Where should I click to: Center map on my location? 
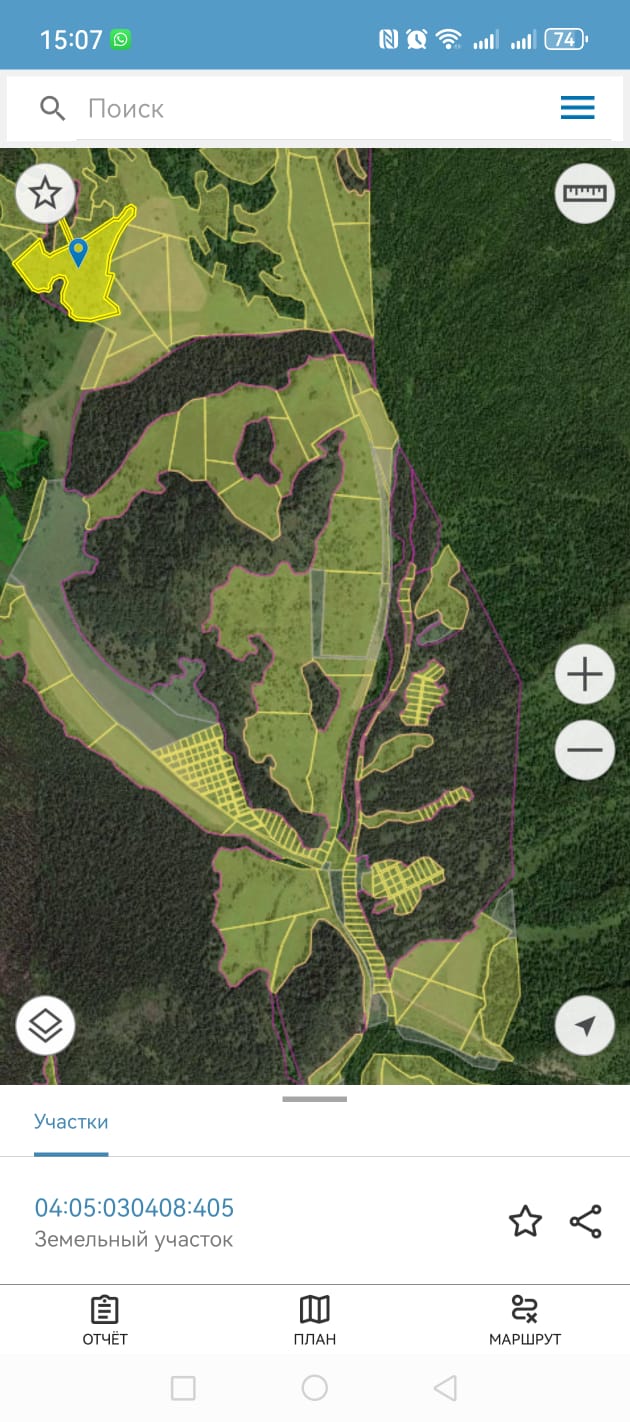(585, 1025)
